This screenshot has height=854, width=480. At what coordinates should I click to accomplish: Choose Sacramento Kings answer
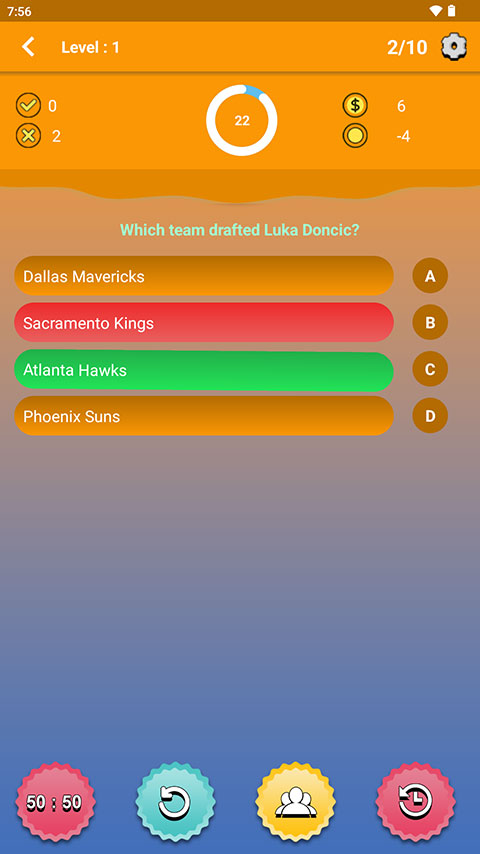(x=204, y=323)
